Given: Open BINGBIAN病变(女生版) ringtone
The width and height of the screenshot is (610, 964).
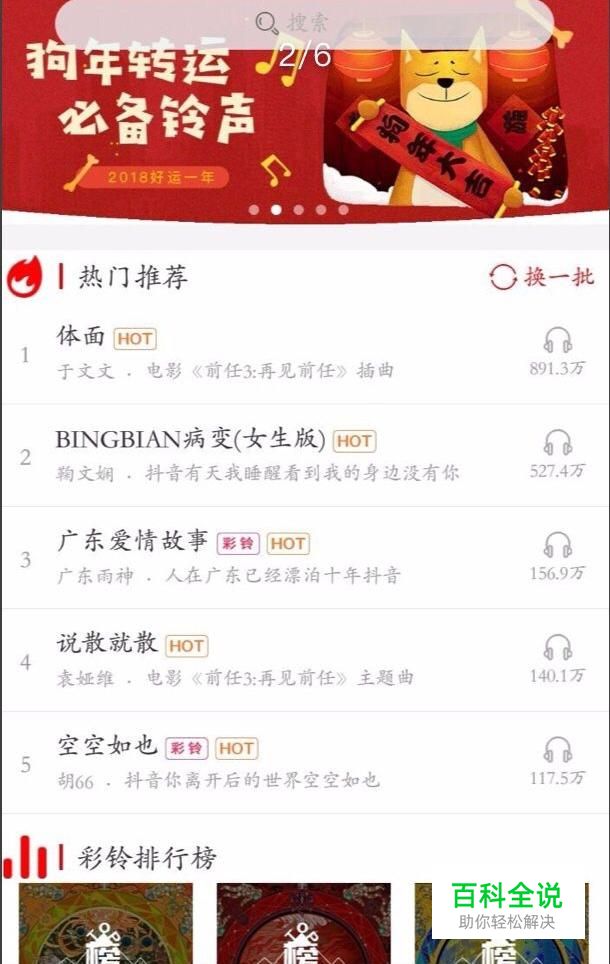Looking at the screenshot, I should [x=190, y=439].
